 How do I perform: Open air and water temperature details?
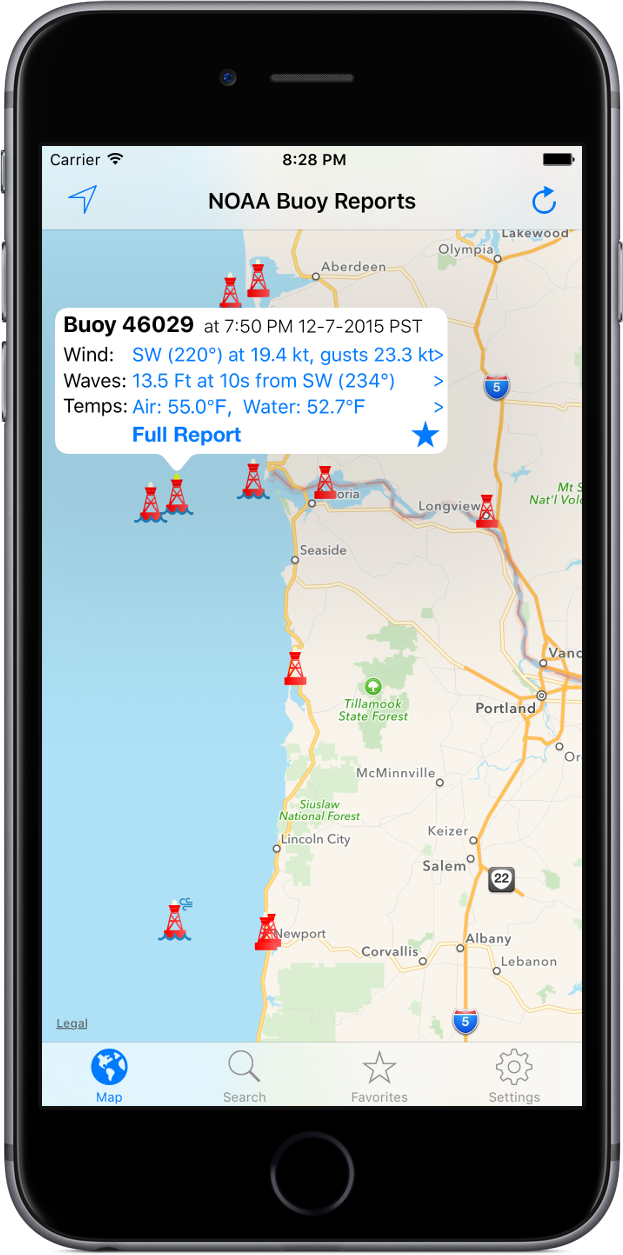pos(288,407)
